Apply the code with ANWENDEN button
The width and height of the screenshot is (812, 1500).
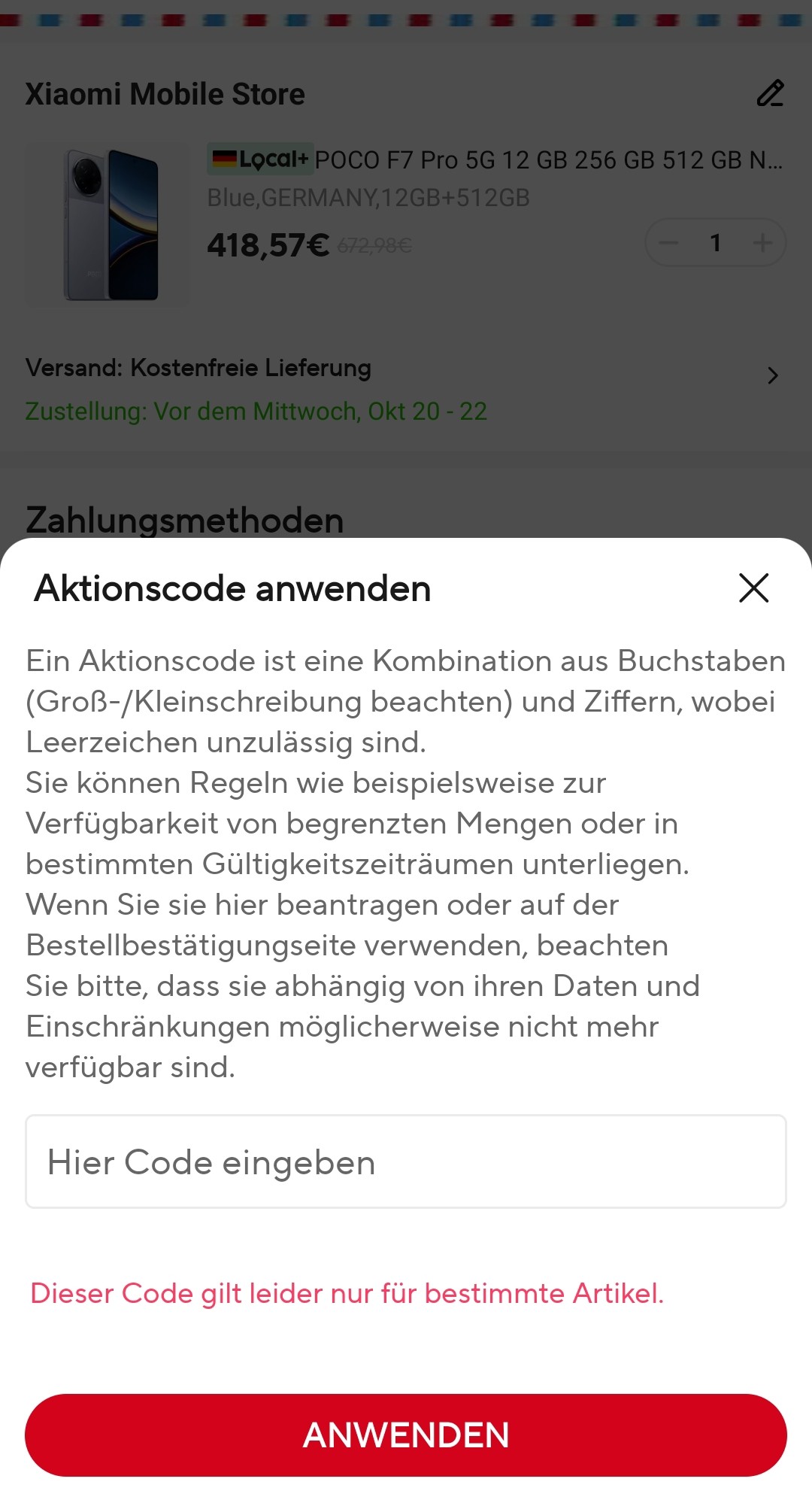pos(406,1435)
